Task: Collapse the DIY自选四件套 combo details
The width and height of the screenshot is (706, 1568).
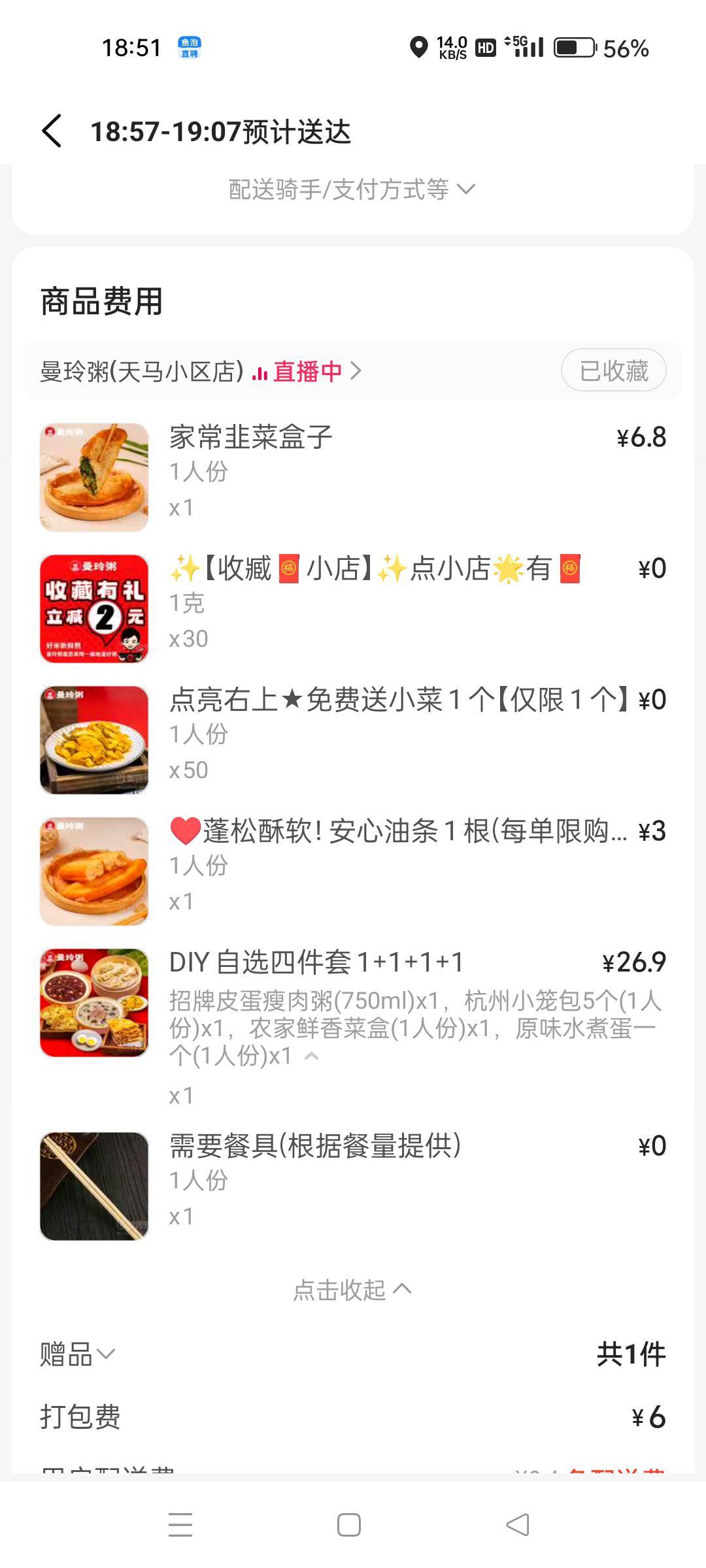Action: (312, 1056)
